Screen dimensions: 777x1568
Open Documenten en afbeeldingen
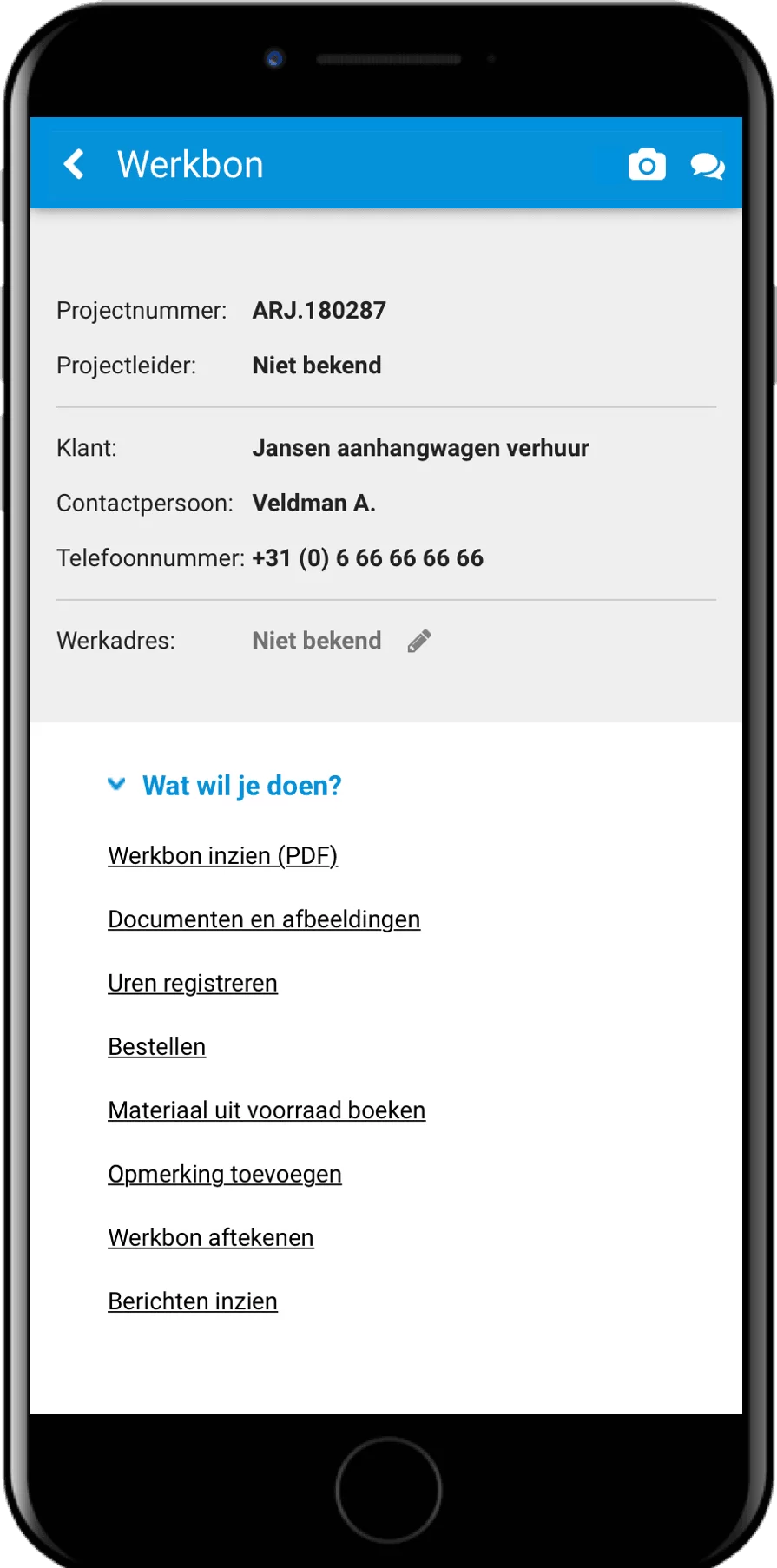point(264,919)
